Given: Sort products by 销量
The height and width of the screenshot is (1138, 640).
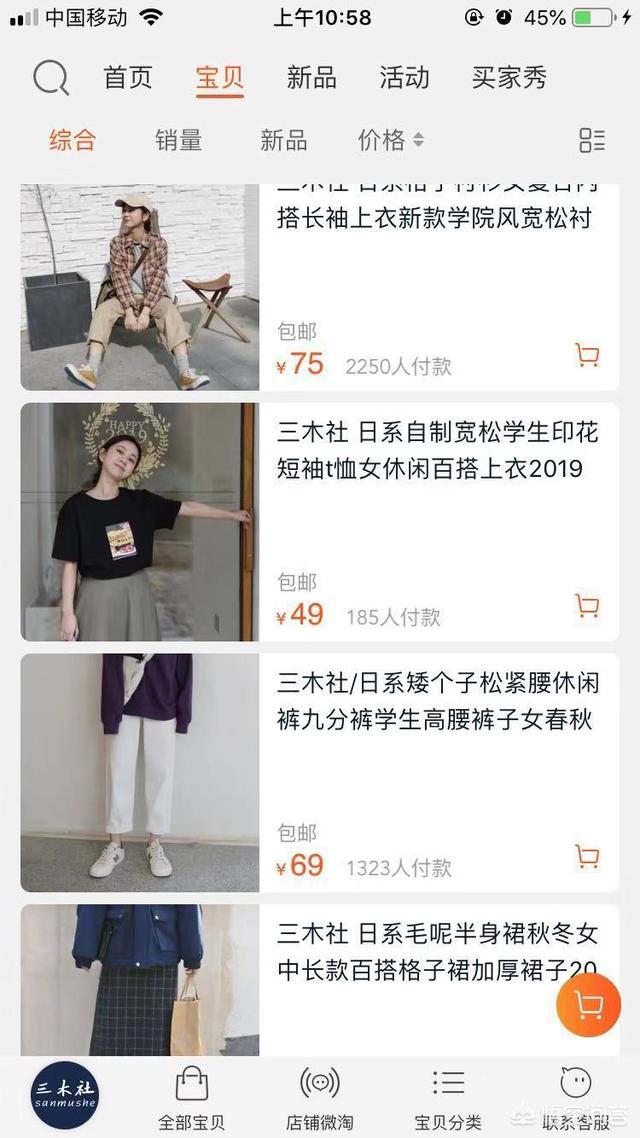Looking at the screenshot, I should tap(178, 141).
